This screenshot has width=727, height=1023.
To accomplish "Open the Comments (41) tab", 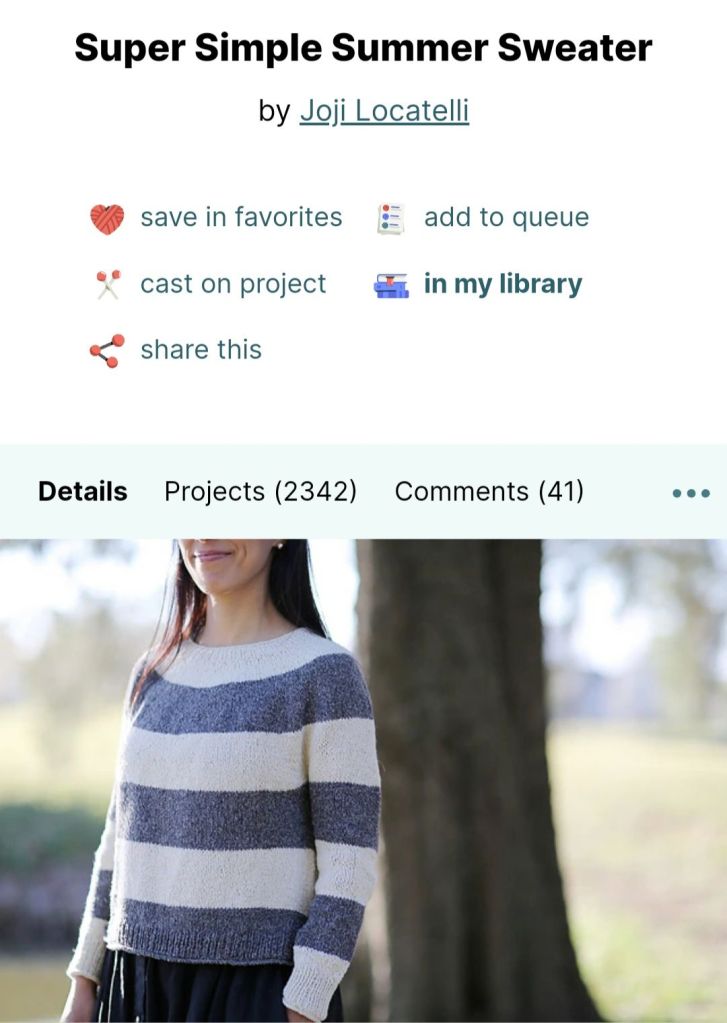I will (x=489, y=492).
